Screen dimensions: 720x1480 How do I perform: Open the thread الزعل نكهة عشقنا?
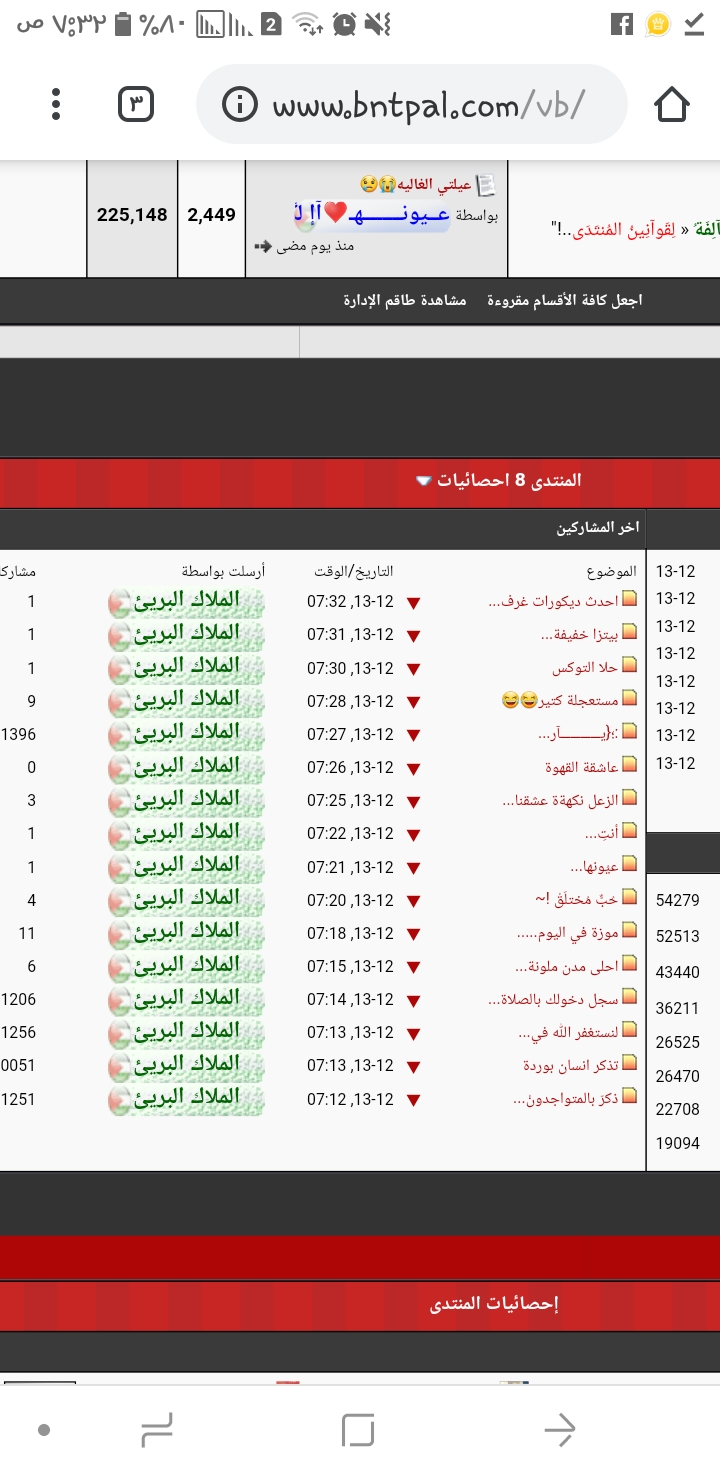tap(561, 800)
